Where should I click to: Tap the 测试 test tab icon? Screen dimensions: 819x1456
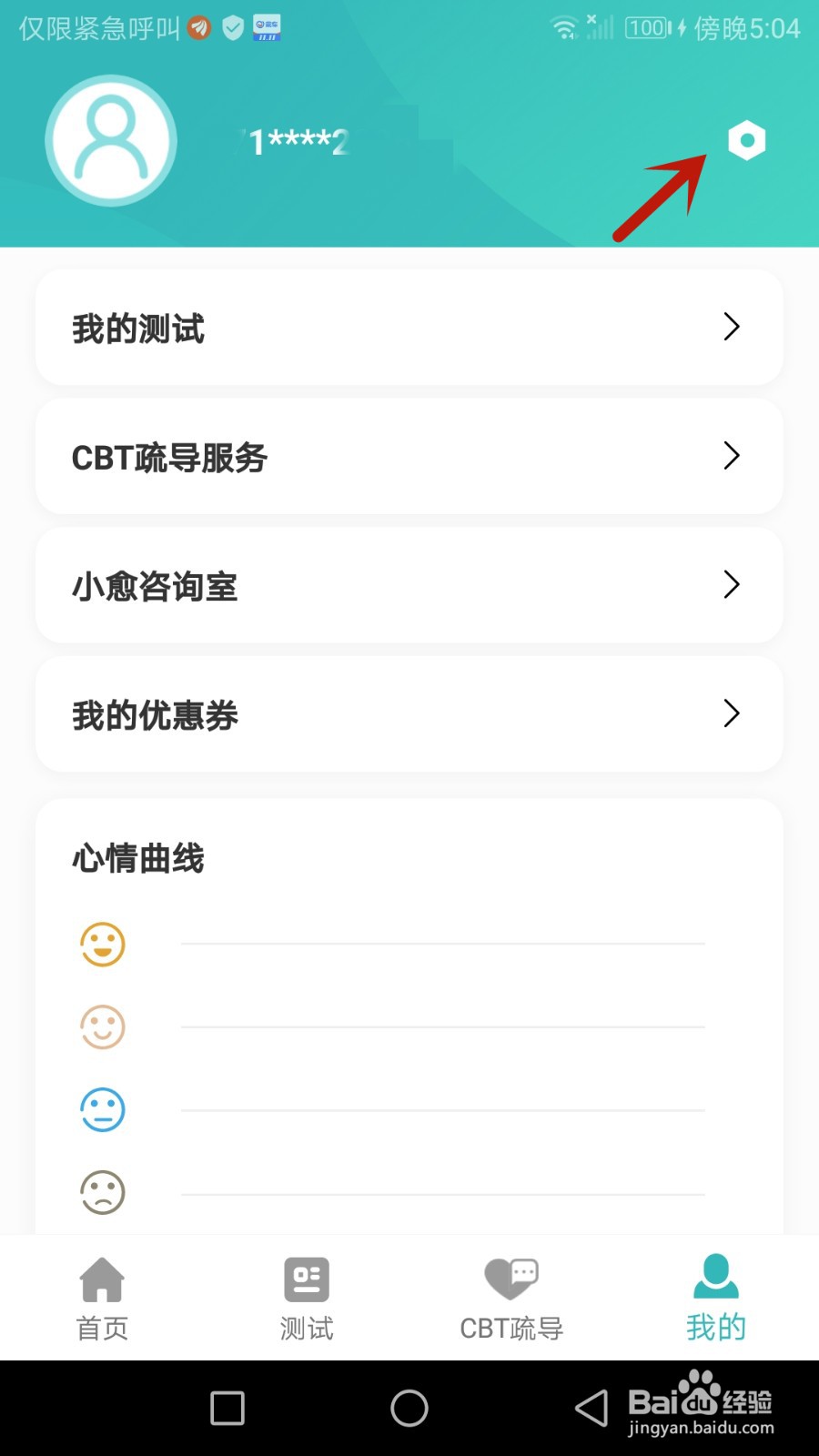(x=306, y=1279)
